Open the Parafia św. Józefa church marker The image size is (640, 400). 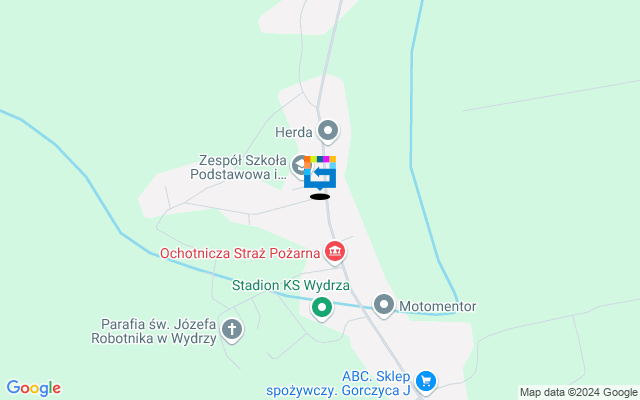click(232, 328)
